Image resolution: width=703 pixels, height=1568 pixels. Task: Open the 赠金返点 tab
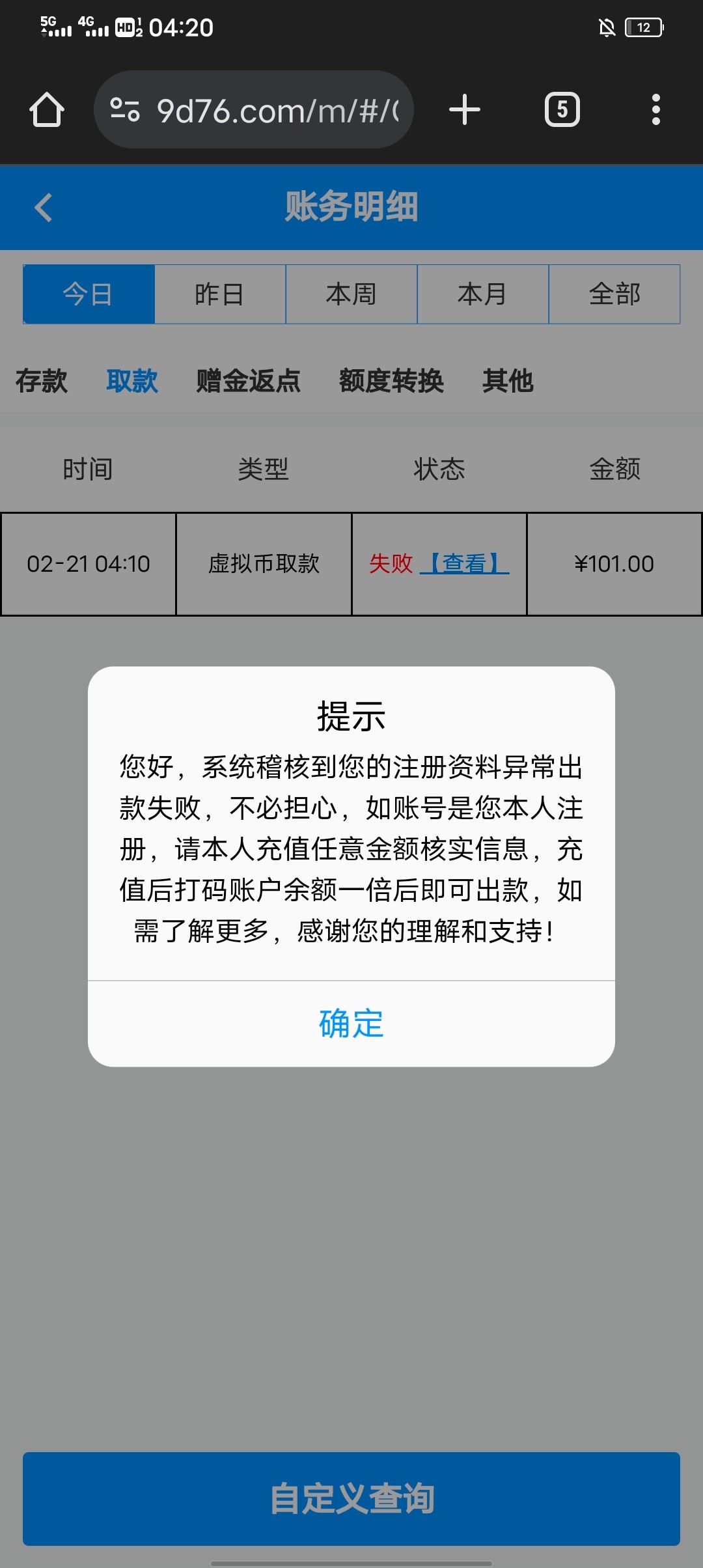click(248, 381)
